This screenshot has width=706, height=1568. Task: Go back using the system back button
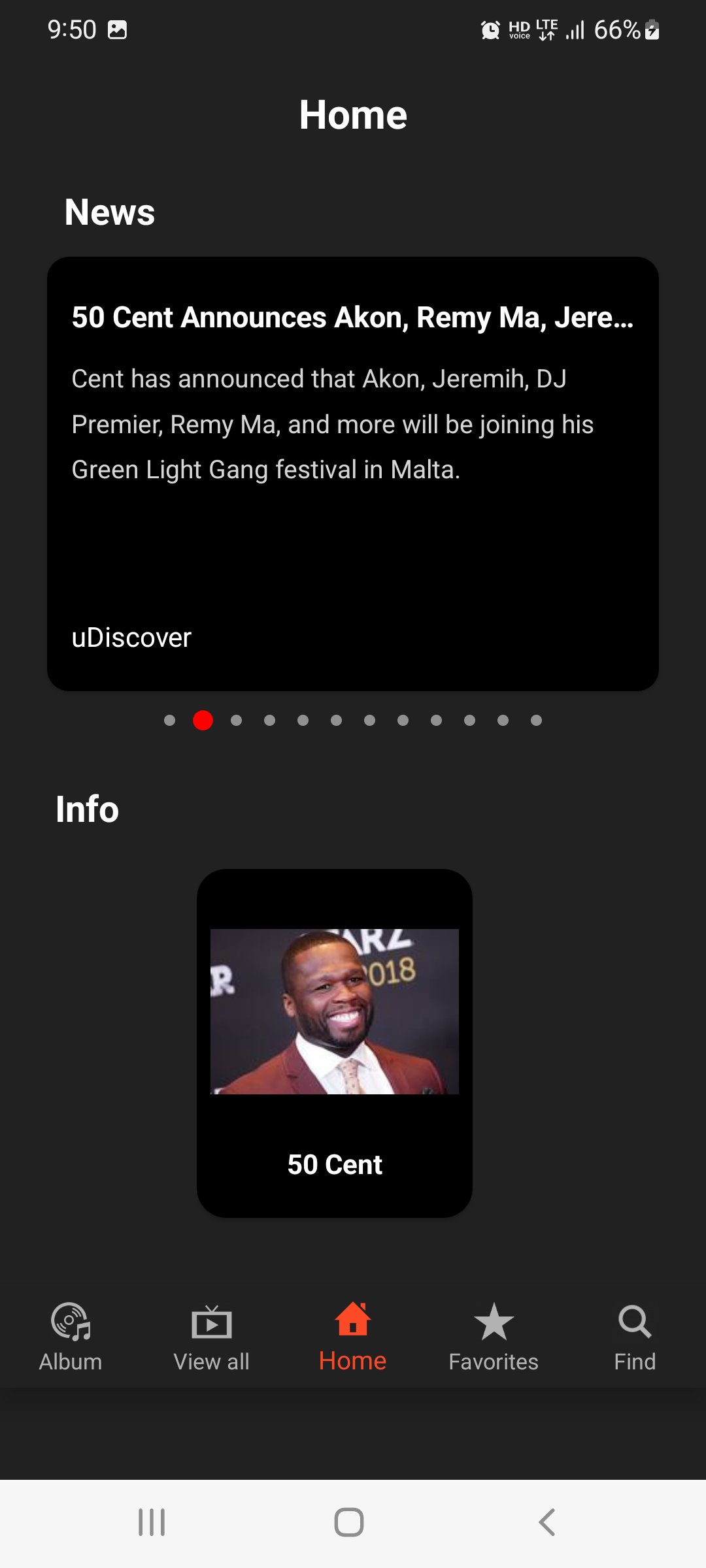point(547,1522)
